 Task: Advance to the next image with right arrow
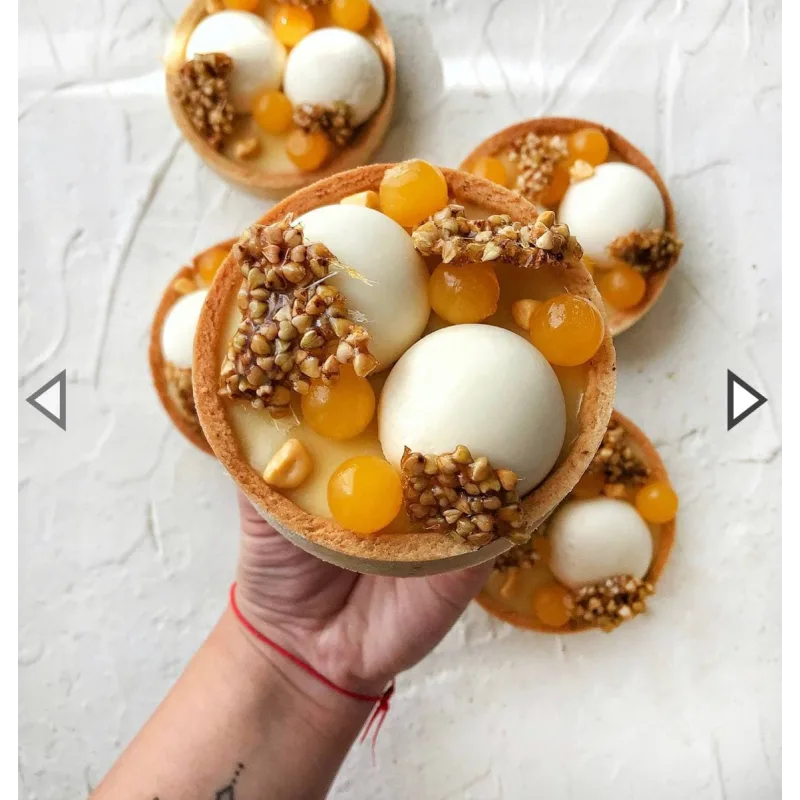pyautogui.click(x=745, y=400)
